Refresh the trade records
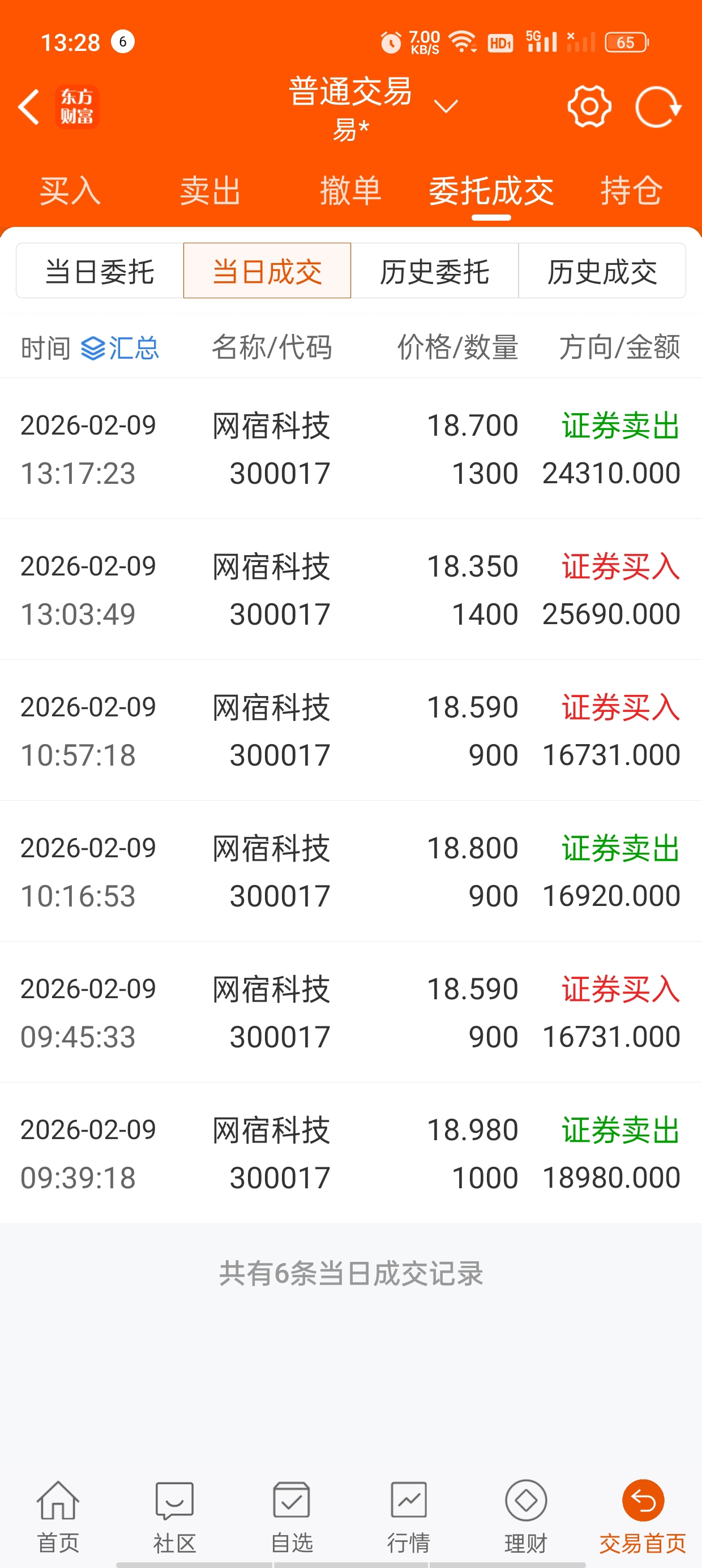 657,107
